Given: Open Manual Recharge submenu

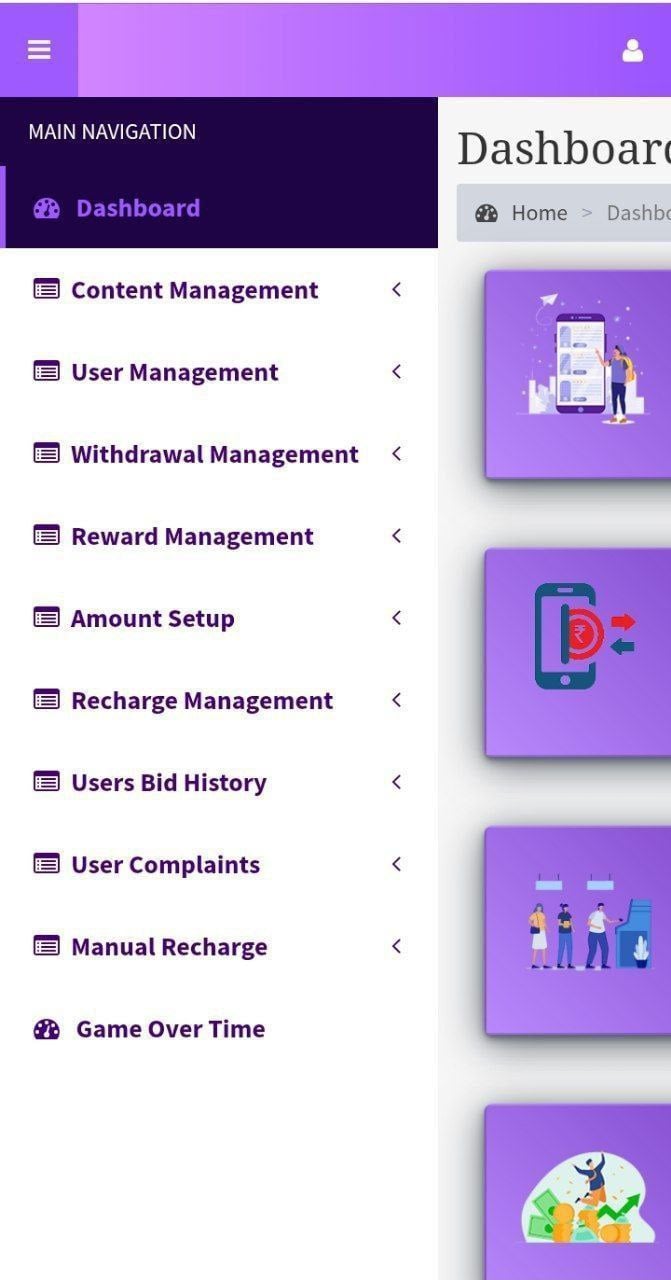Looking at the screenshot, I should click(x=169, y=946).
